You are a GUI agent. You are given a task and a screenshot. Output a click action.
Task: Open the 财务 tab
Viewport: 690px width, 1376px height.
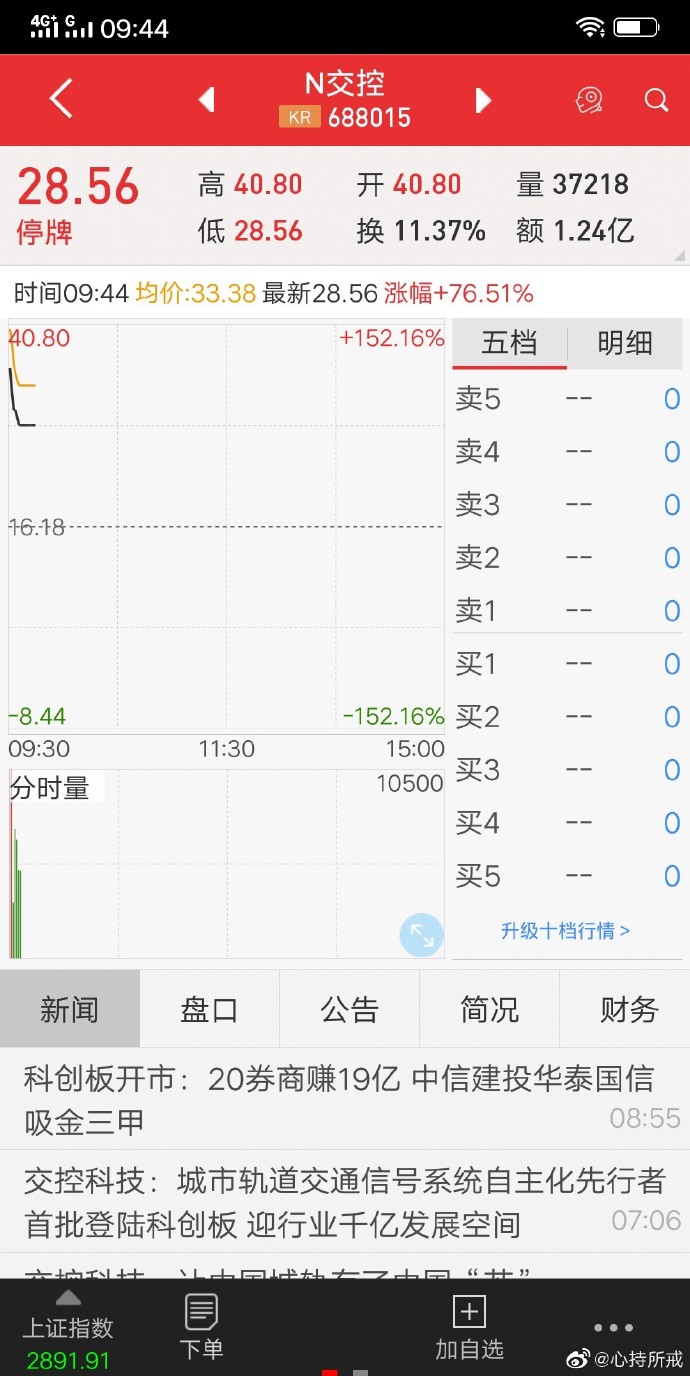tap(629, 1009)
